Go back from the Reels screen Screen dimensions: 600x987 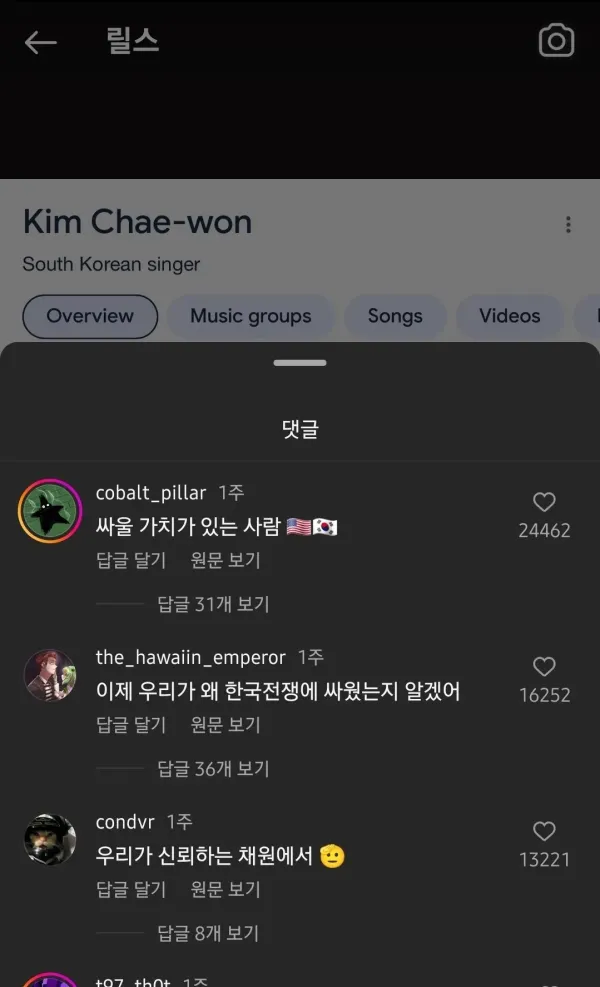40,42
